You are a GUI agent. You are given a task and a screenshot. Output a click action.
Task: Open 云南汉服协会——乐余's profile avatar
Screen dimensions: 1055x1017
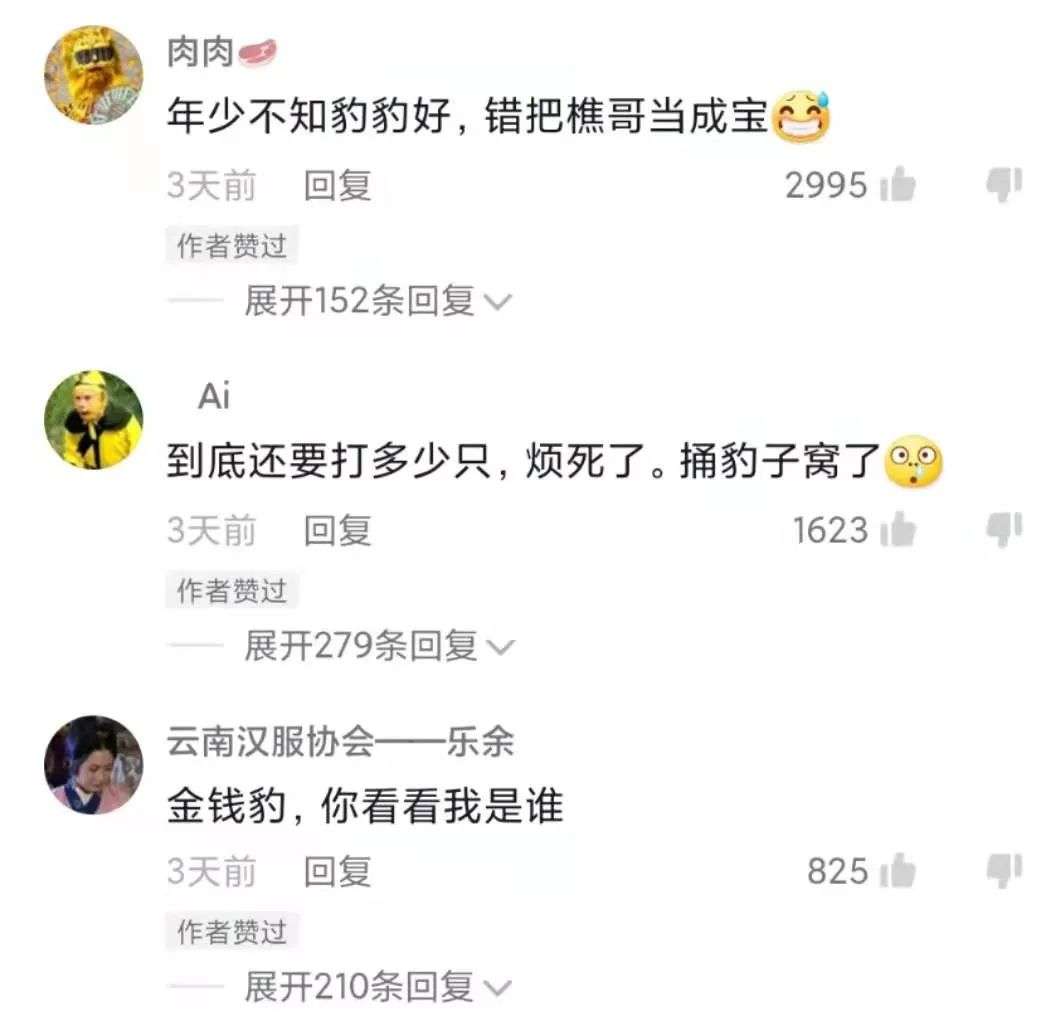94,765
